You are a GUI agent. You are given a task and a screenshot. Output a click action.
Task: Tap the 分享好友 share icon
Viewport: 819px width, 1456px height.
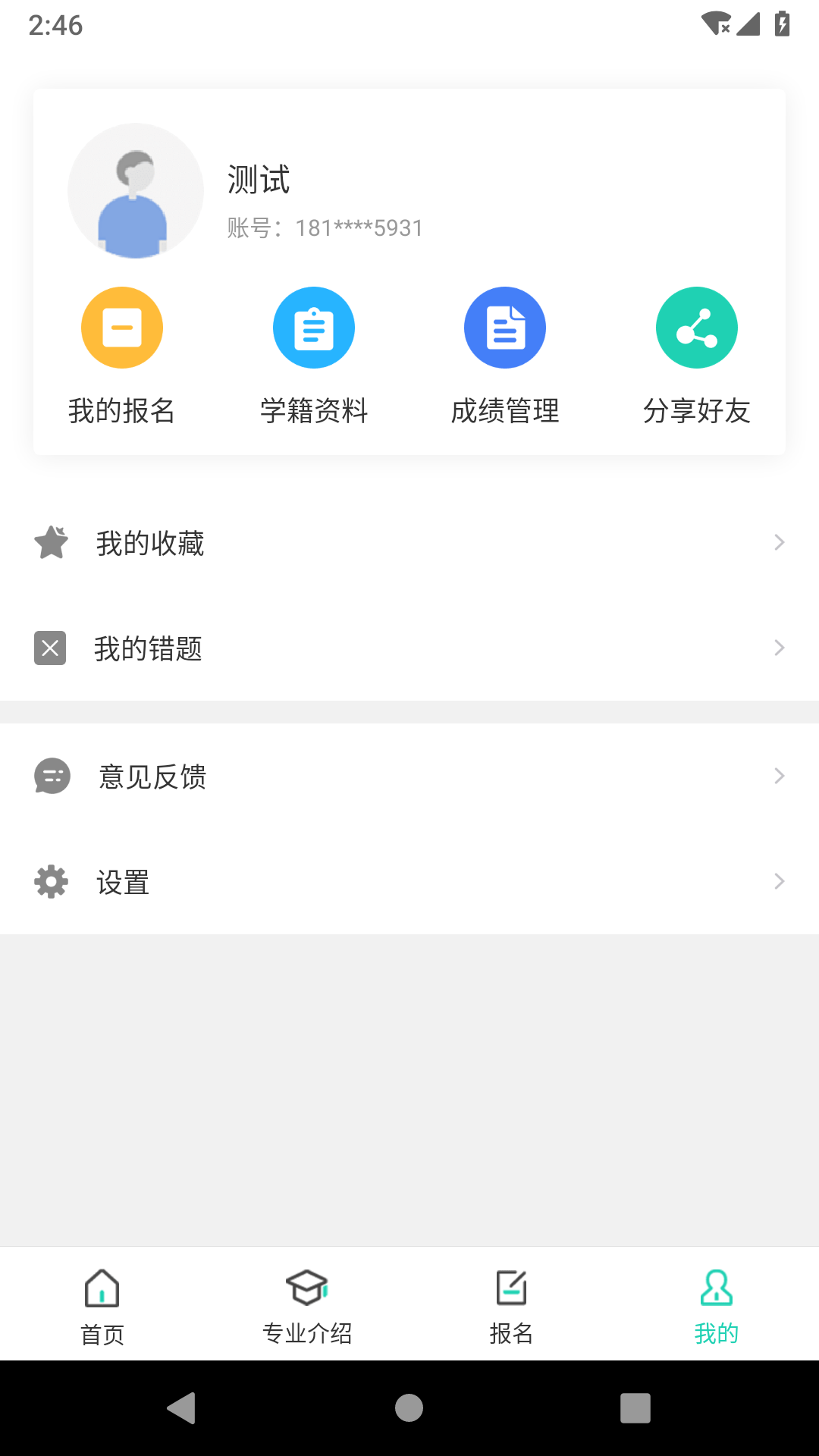coord(696,328)
